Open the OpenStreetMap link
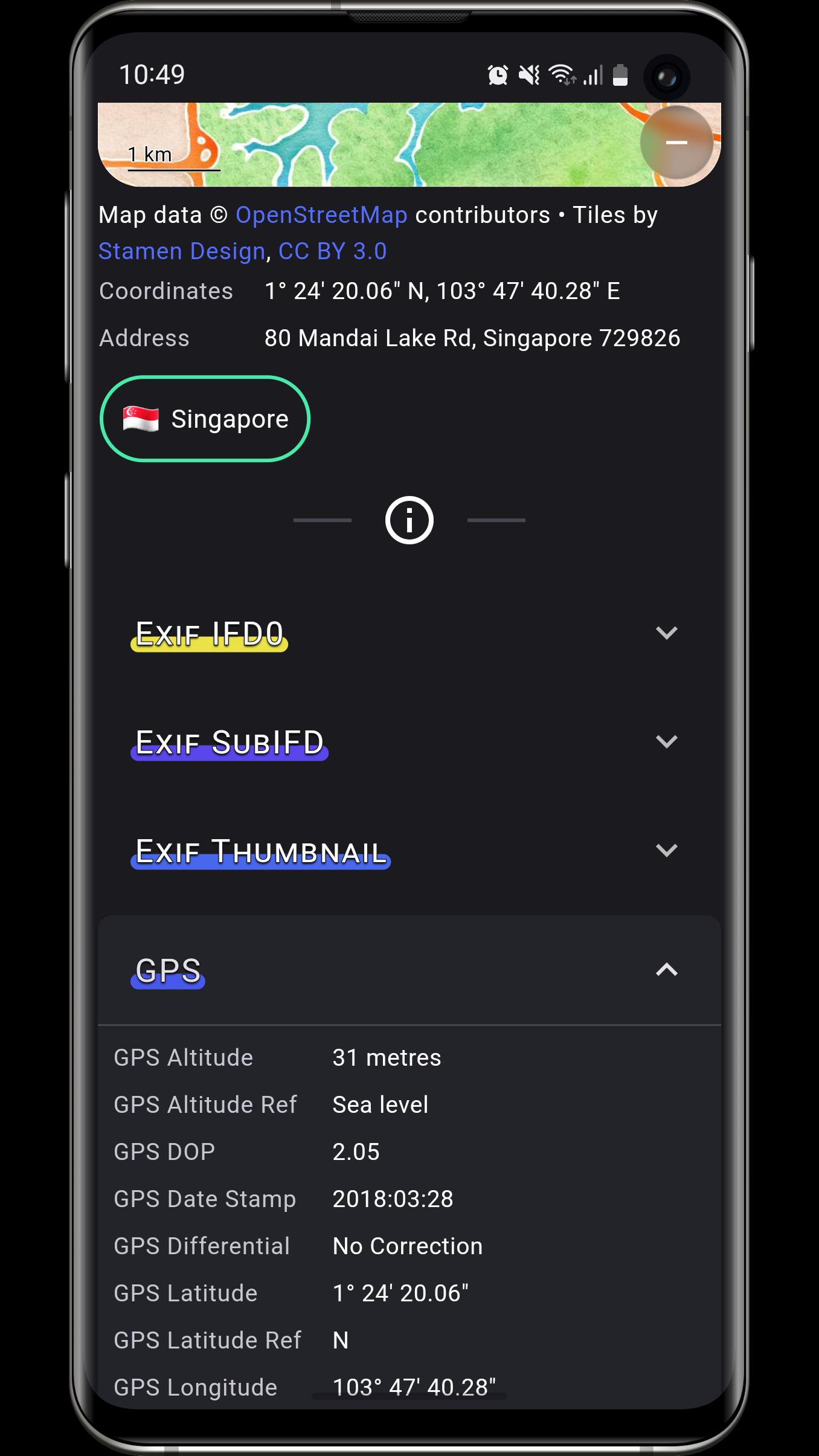 click(321, 215)
